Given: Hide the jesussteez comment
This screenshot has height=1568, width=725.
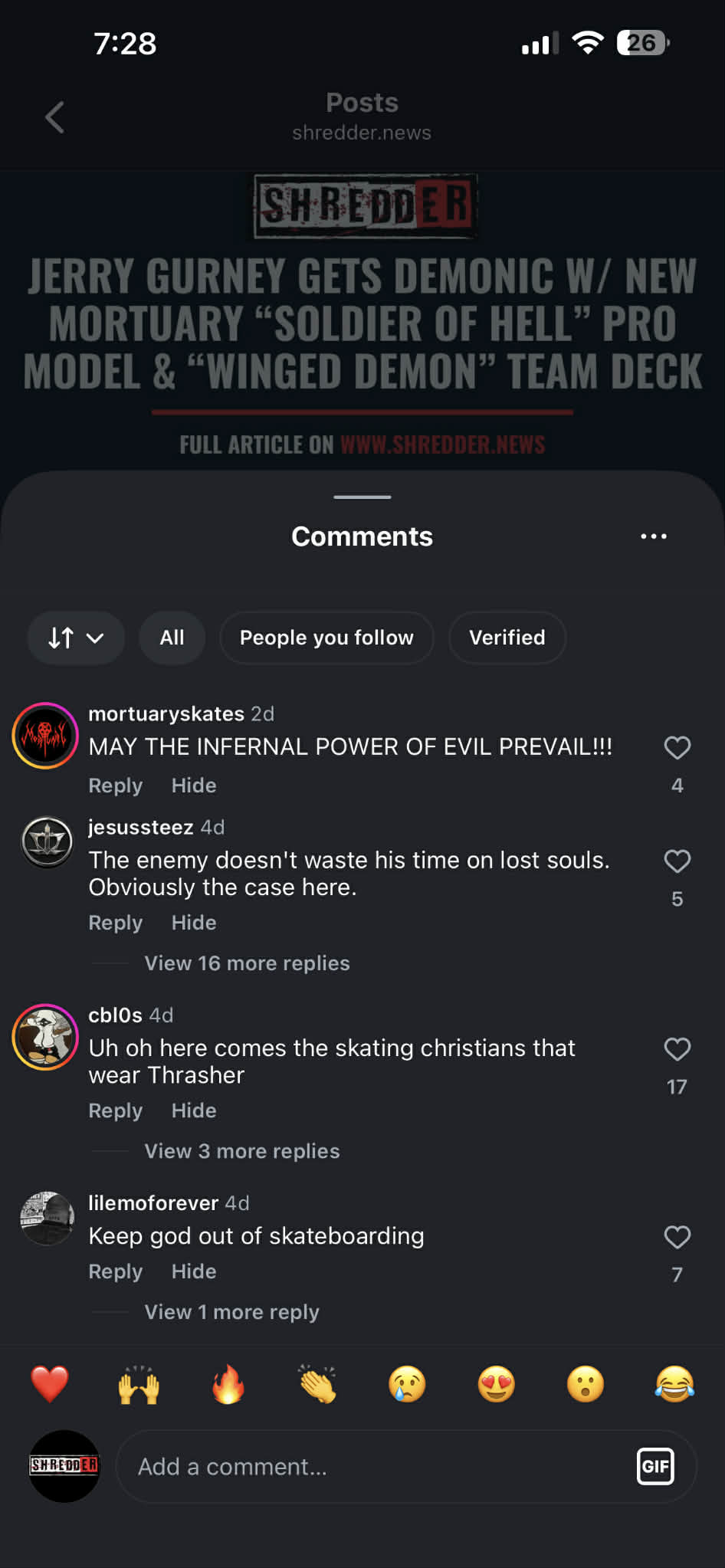Looking at the screenshot, I should point(194,923).
